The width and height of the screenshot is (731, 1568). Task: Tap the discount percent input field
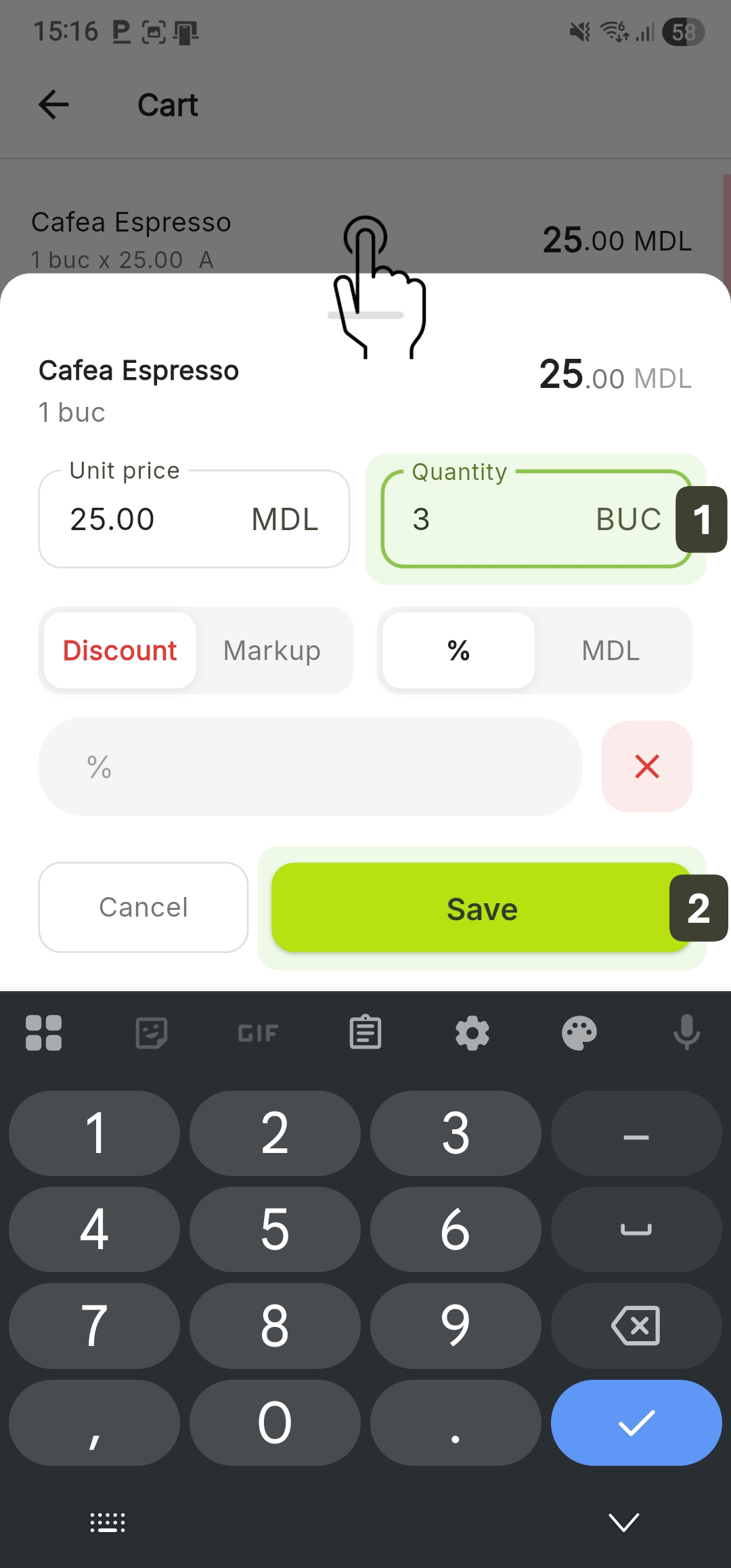310,766
